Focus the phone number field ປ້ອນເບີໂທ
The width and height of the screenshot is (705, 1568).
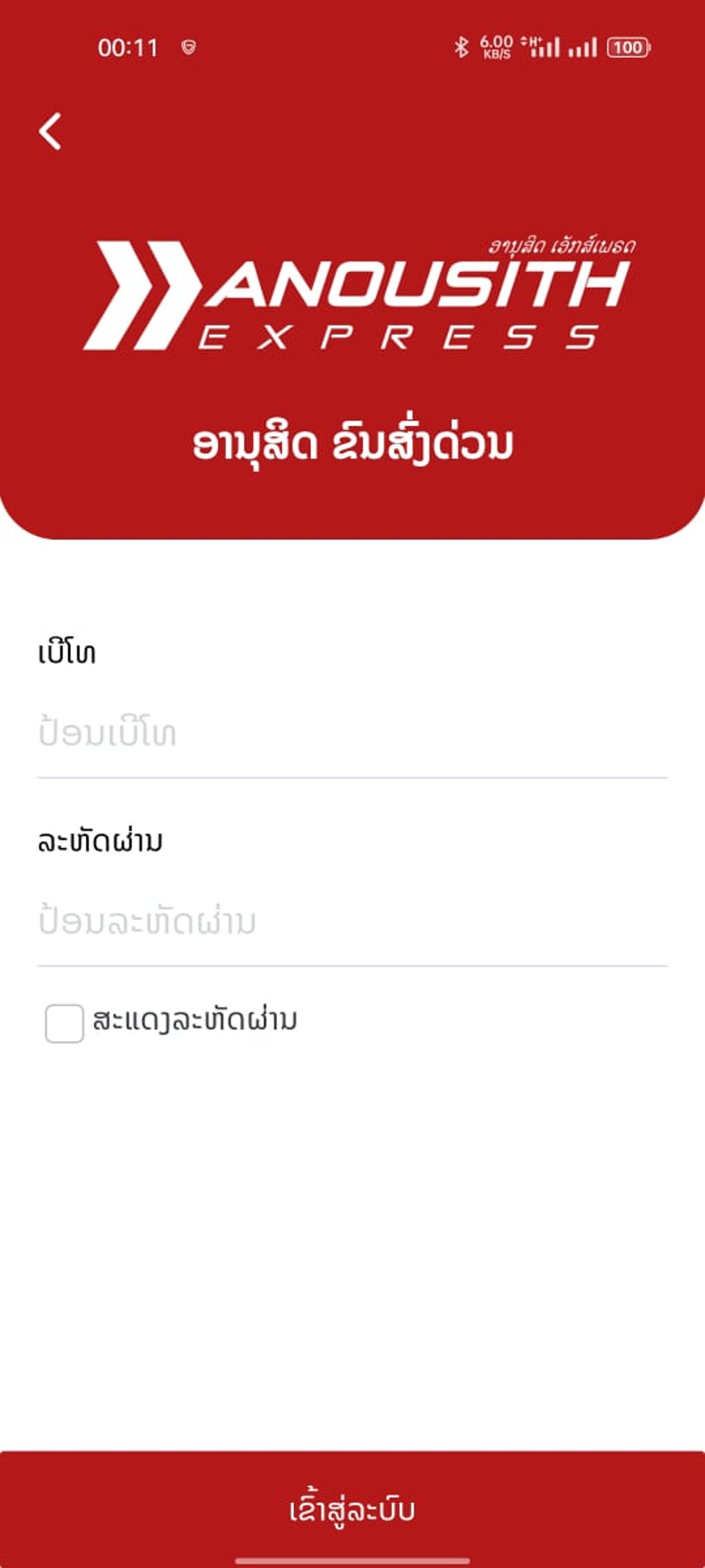click(352, 735)
